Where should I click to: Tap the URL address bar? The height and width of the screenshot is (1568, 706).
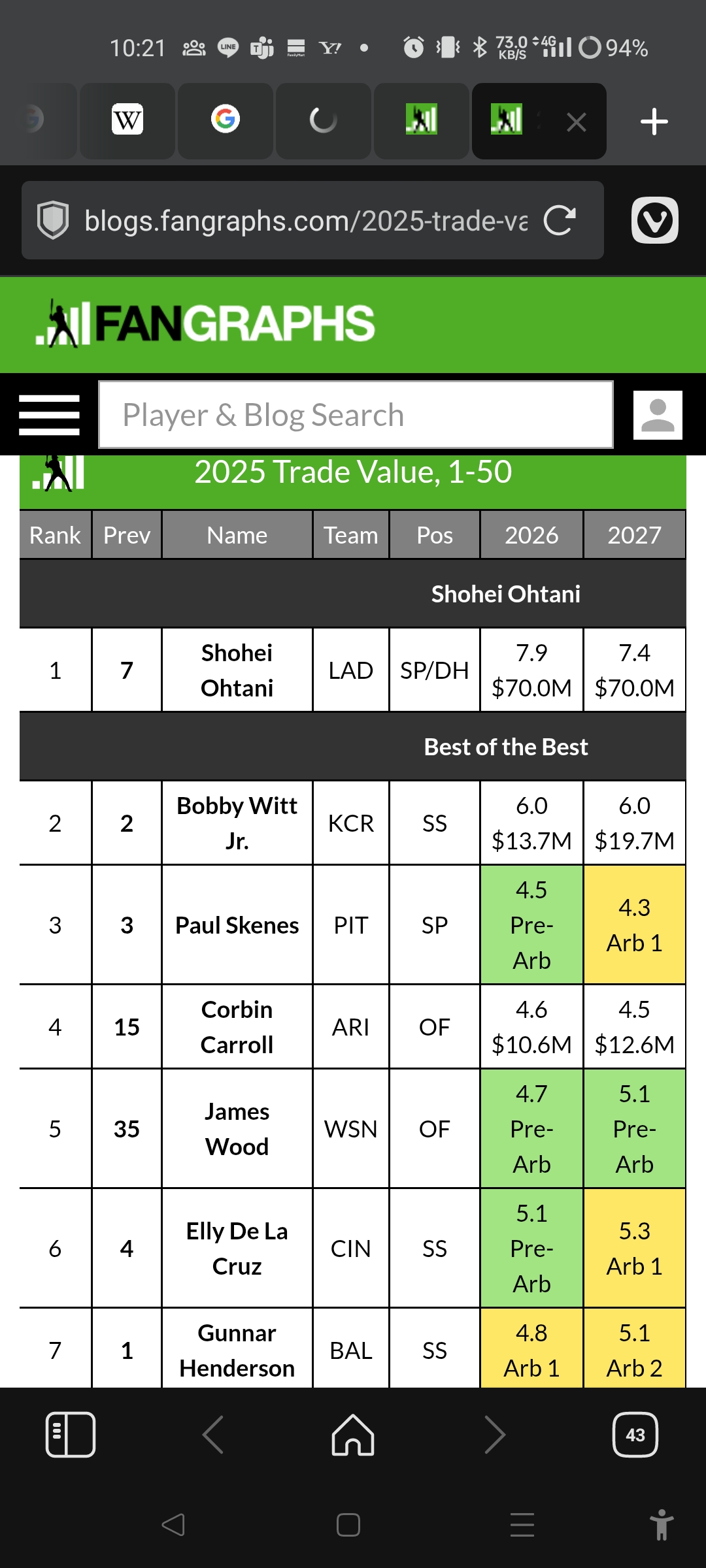[x=306, y=221]
